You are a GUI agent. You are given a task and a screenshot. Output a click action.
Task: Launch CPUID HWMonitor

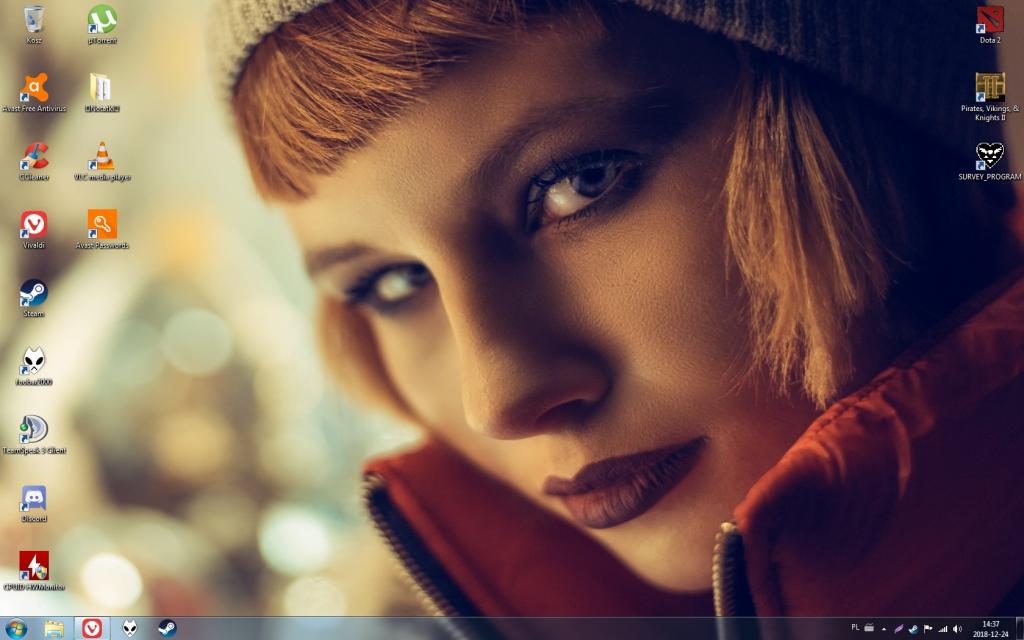point(34,566)
